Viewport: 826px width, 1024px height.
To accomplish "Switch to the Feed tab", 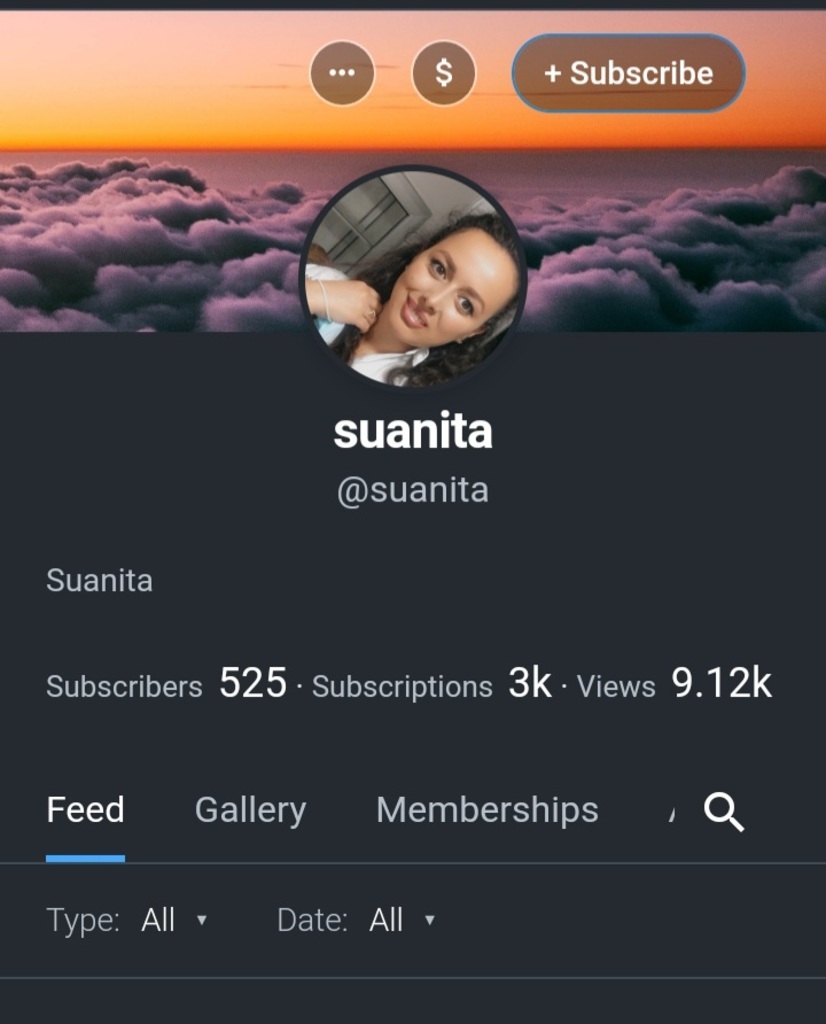I will (x=85, y=809).
